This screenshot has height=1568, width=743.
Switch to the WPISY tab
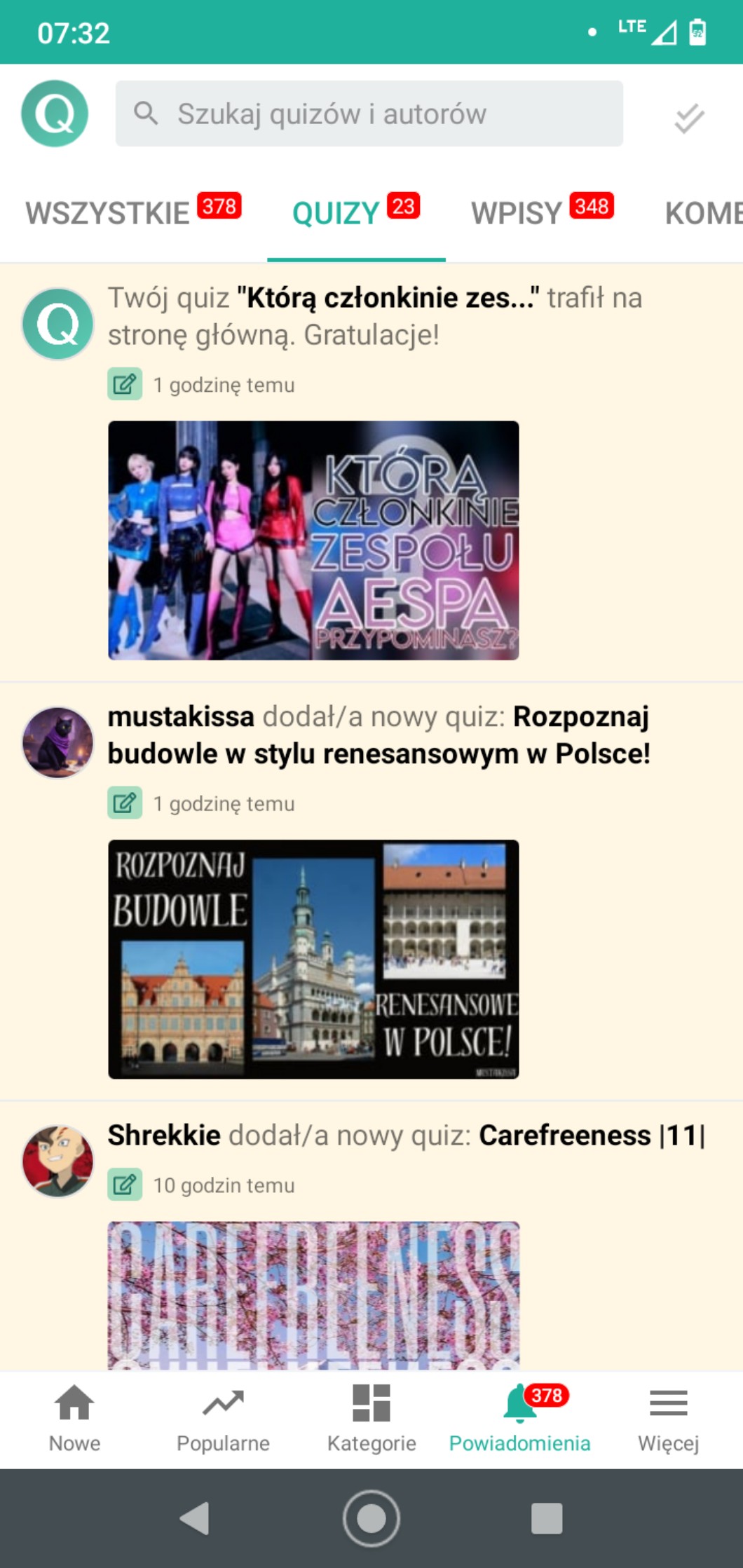(x=542, y=213)
